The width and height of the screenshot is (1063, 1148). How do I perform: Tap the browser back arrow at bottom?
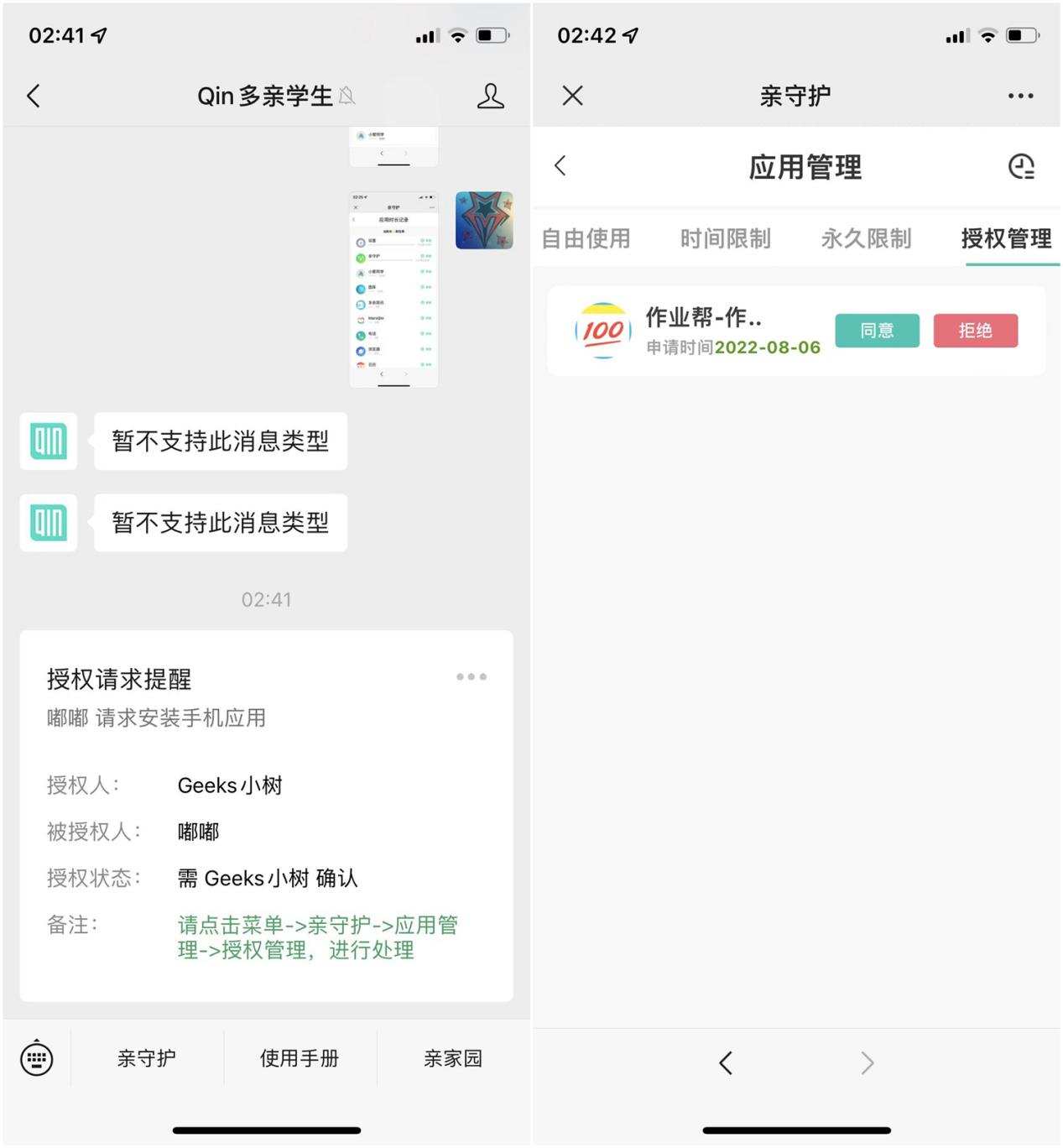coord(726,1063)
